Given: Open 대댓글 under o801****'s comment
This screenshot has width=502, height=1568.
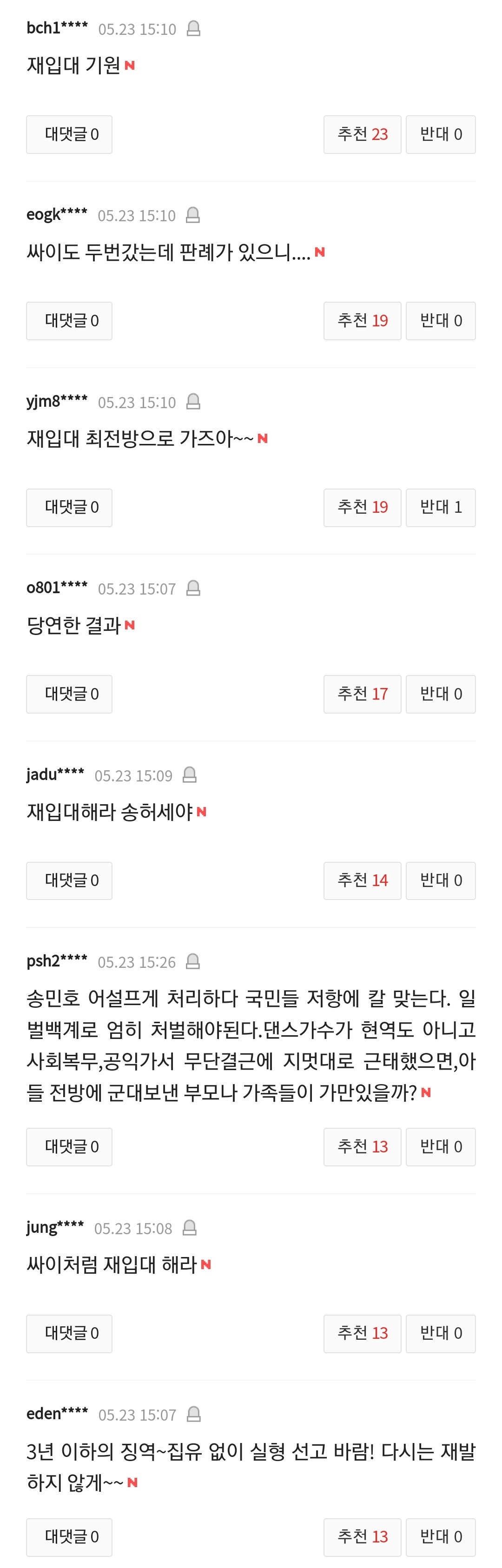Looking at the screenshot, I should (x=69, y=694).
